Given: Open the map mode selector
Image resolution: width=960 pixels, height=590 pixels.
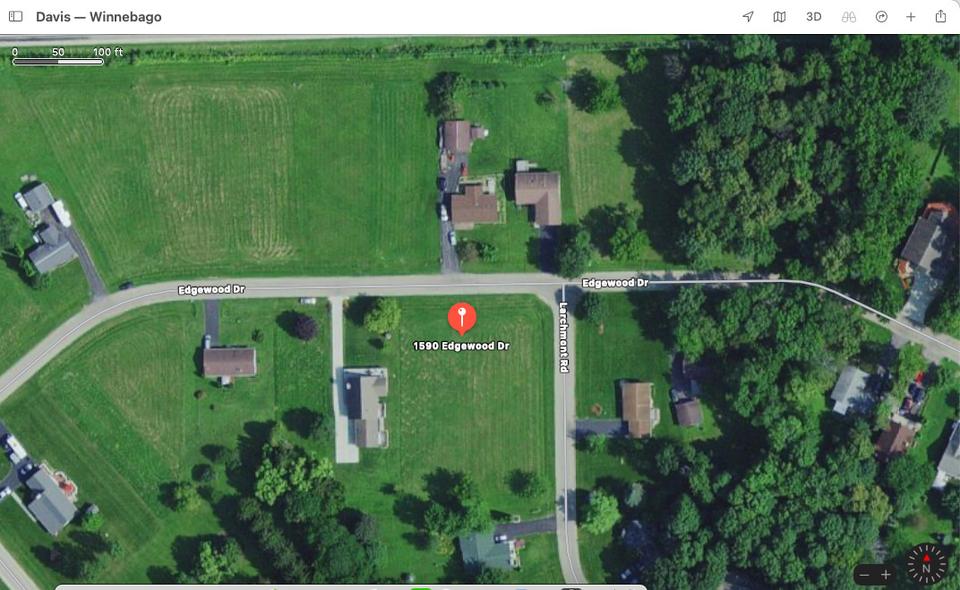Looking at the screenshot, I should click(779, 17).
